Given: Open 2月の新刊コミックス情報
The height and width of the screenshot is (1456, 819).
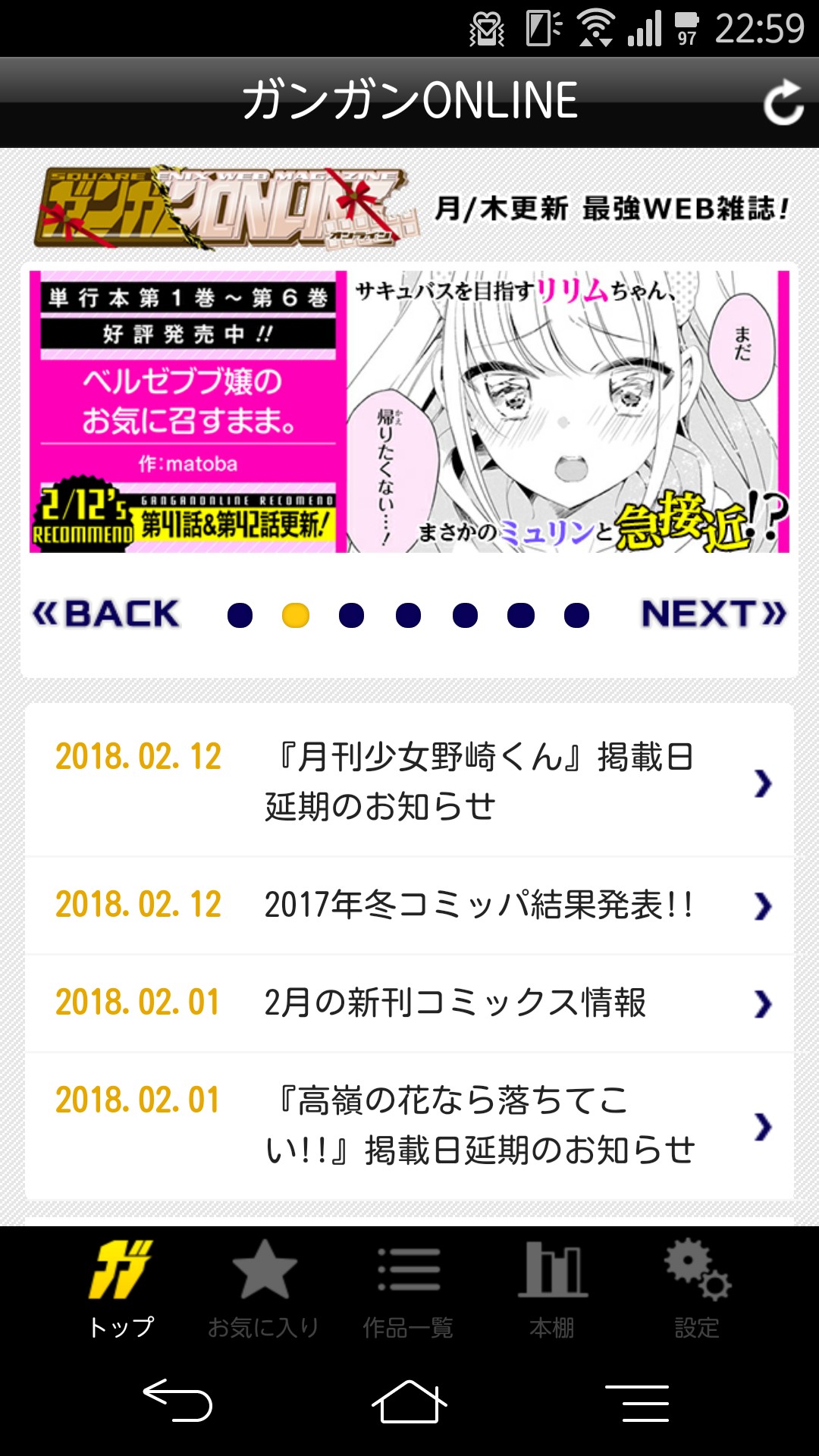Looking at the screenshot, I should [409, 1003].
